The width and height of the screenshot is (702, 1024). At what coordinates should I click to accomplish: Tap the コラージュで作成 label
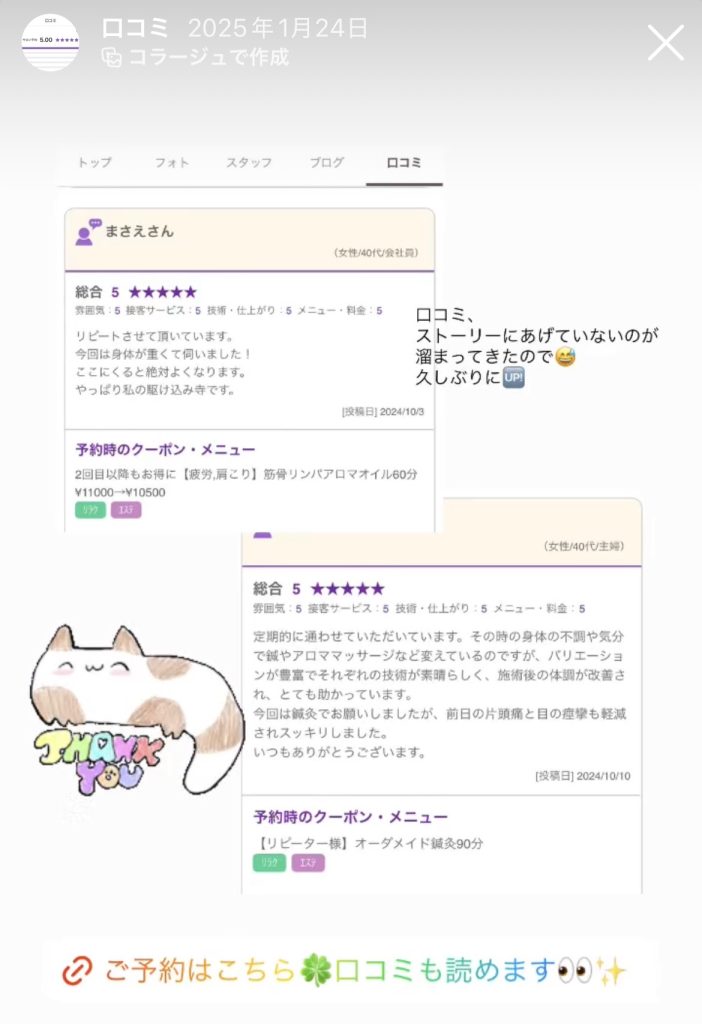pos(196,58)
